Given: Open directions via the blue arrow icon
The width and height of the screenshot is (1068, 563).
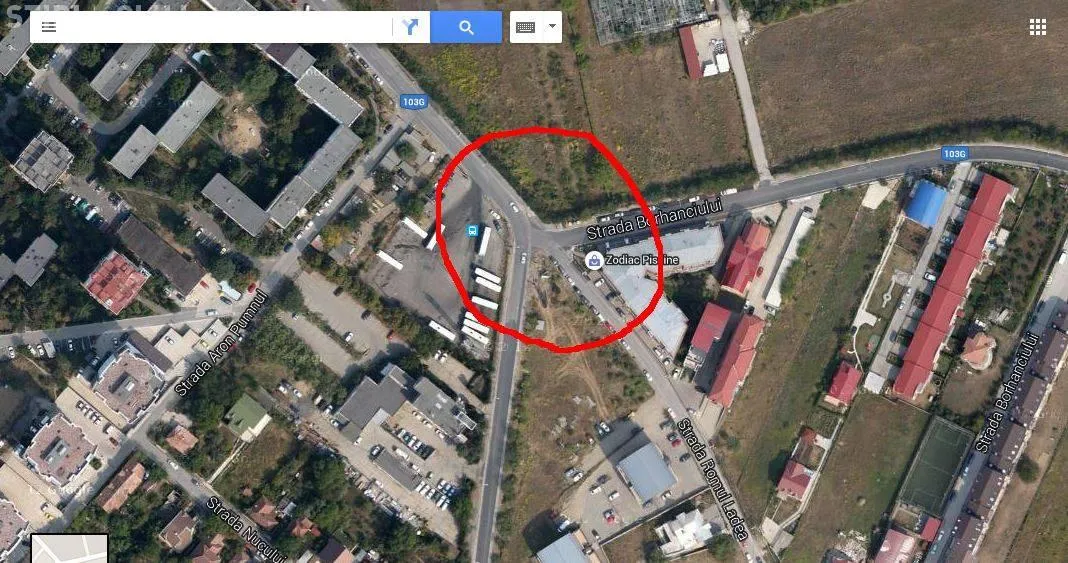Looking at the screenshot, I should pos(411,27).
